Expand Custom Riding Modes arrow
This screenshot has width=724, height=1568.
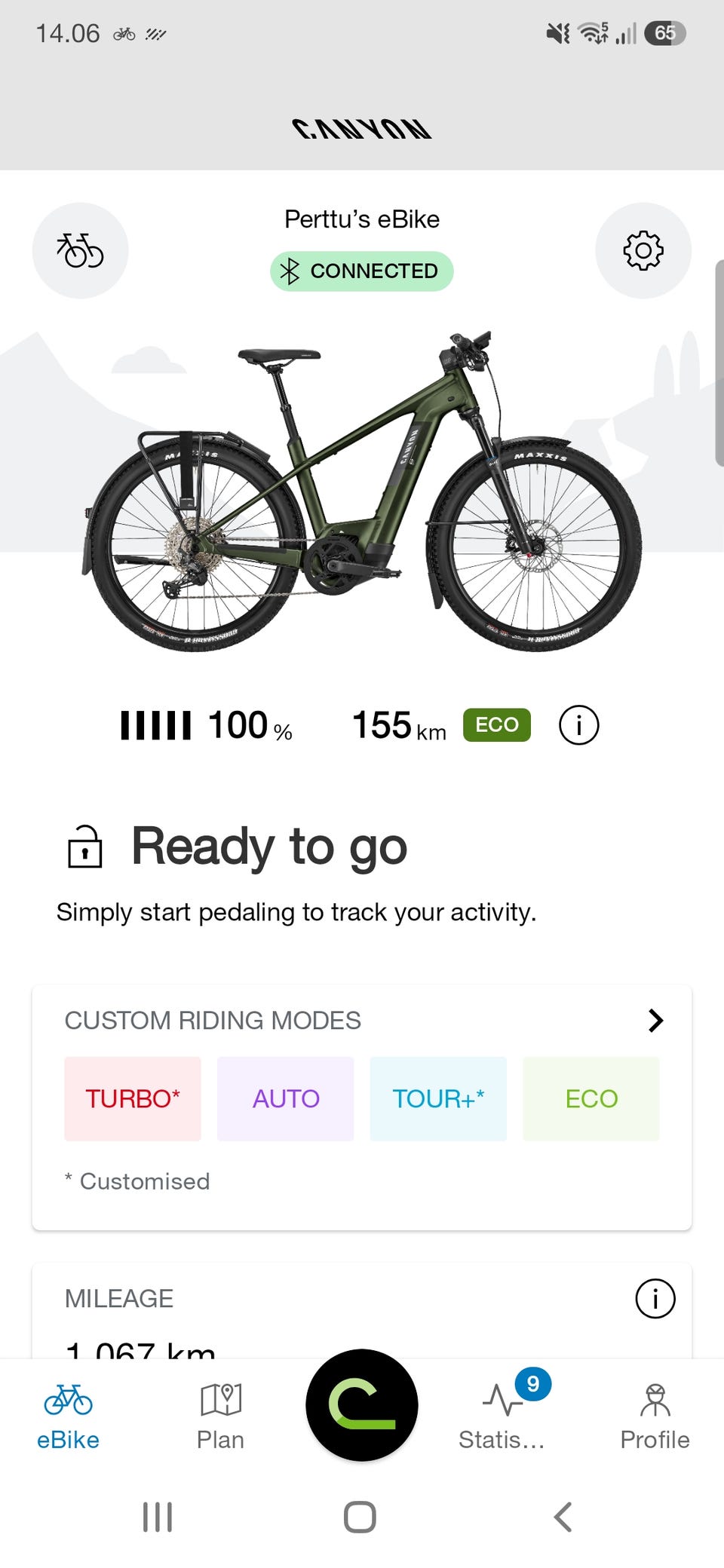point(655,1021)
